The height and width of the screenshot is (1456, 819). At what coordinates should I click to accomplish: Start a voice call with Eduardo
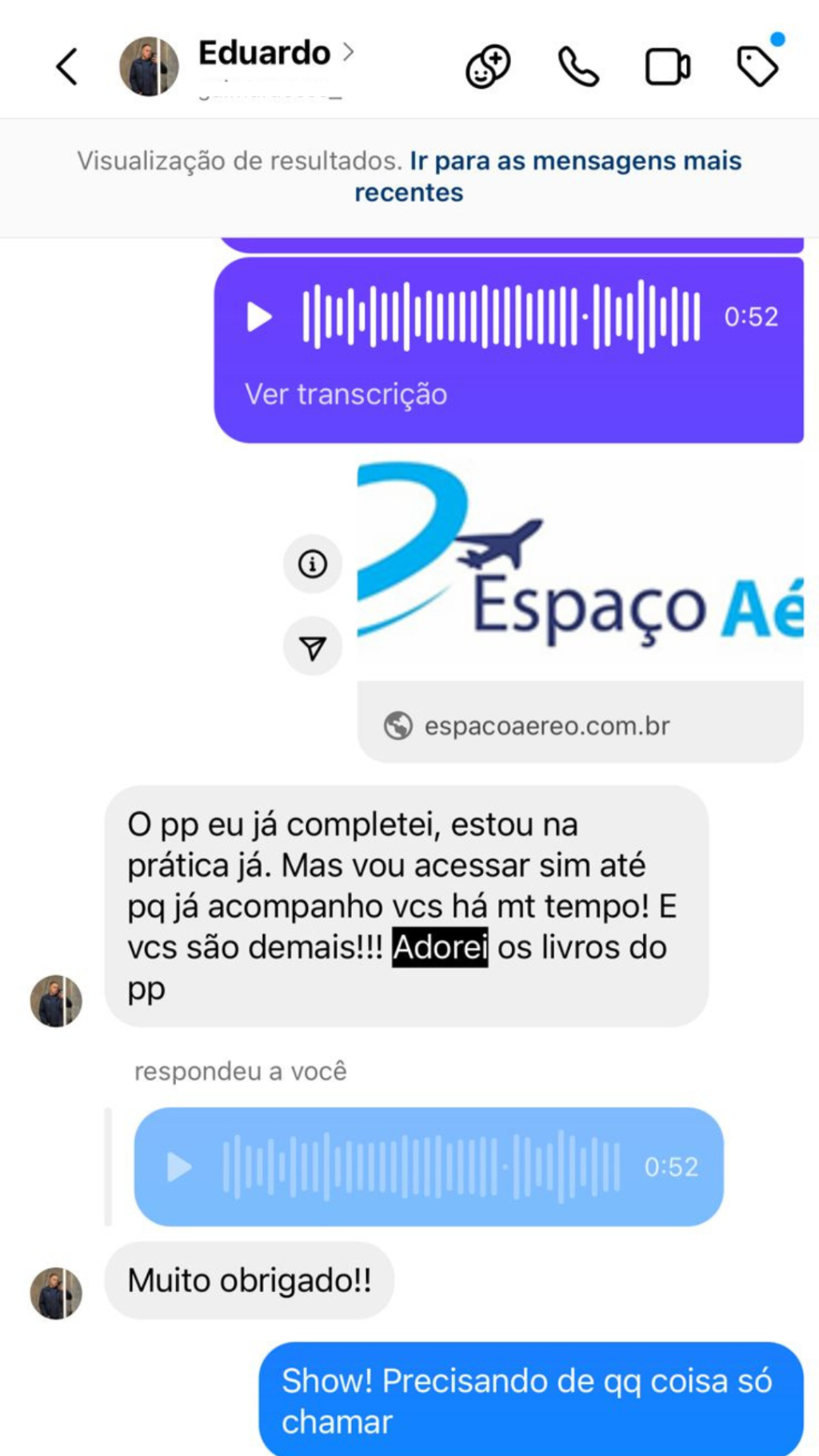tap(578, 66)
